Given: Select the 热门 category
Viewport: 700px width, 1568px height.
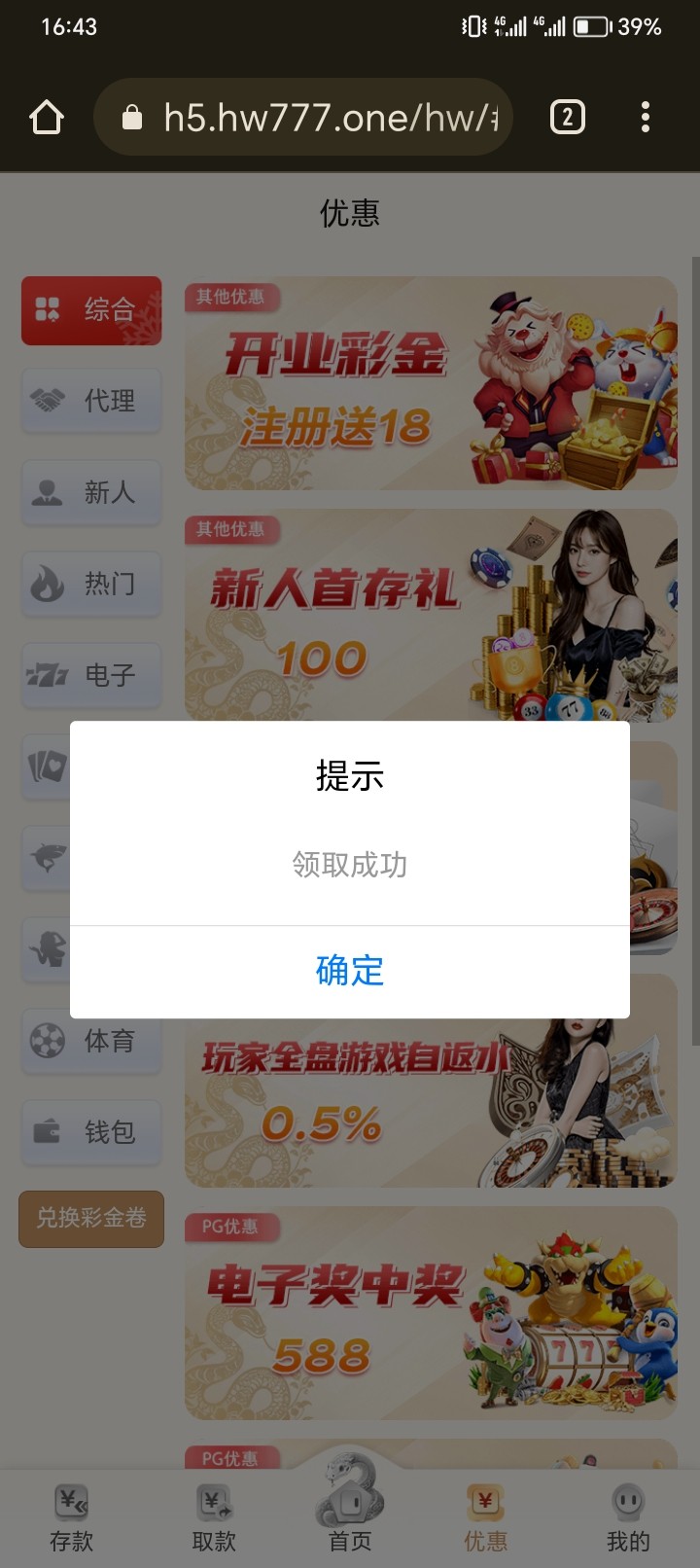Looking at the screenshot, I should point(91,584).
